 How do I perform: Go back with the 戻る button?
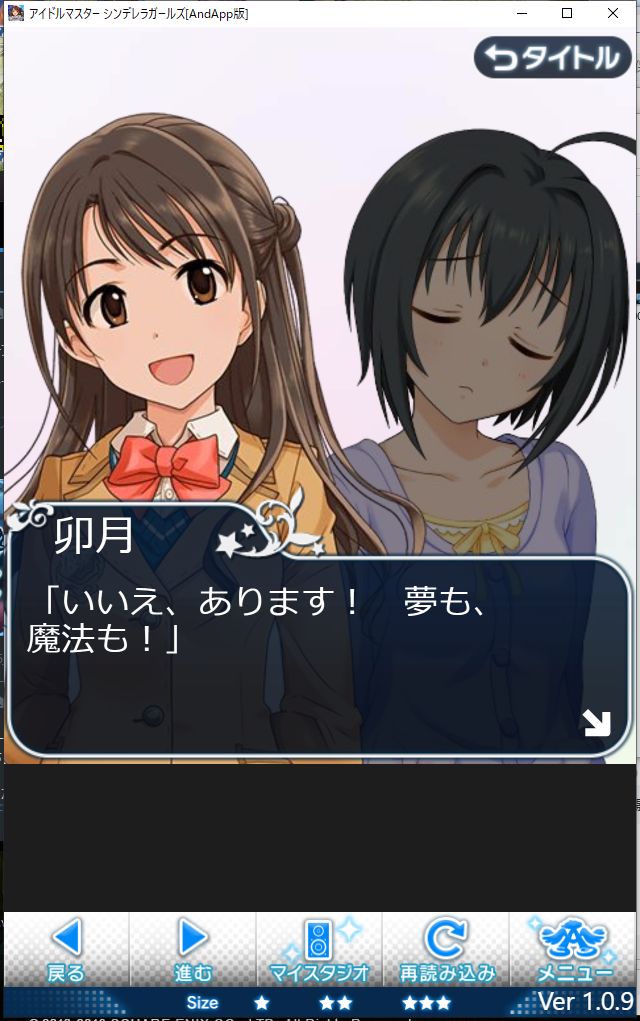pos(66,949)
